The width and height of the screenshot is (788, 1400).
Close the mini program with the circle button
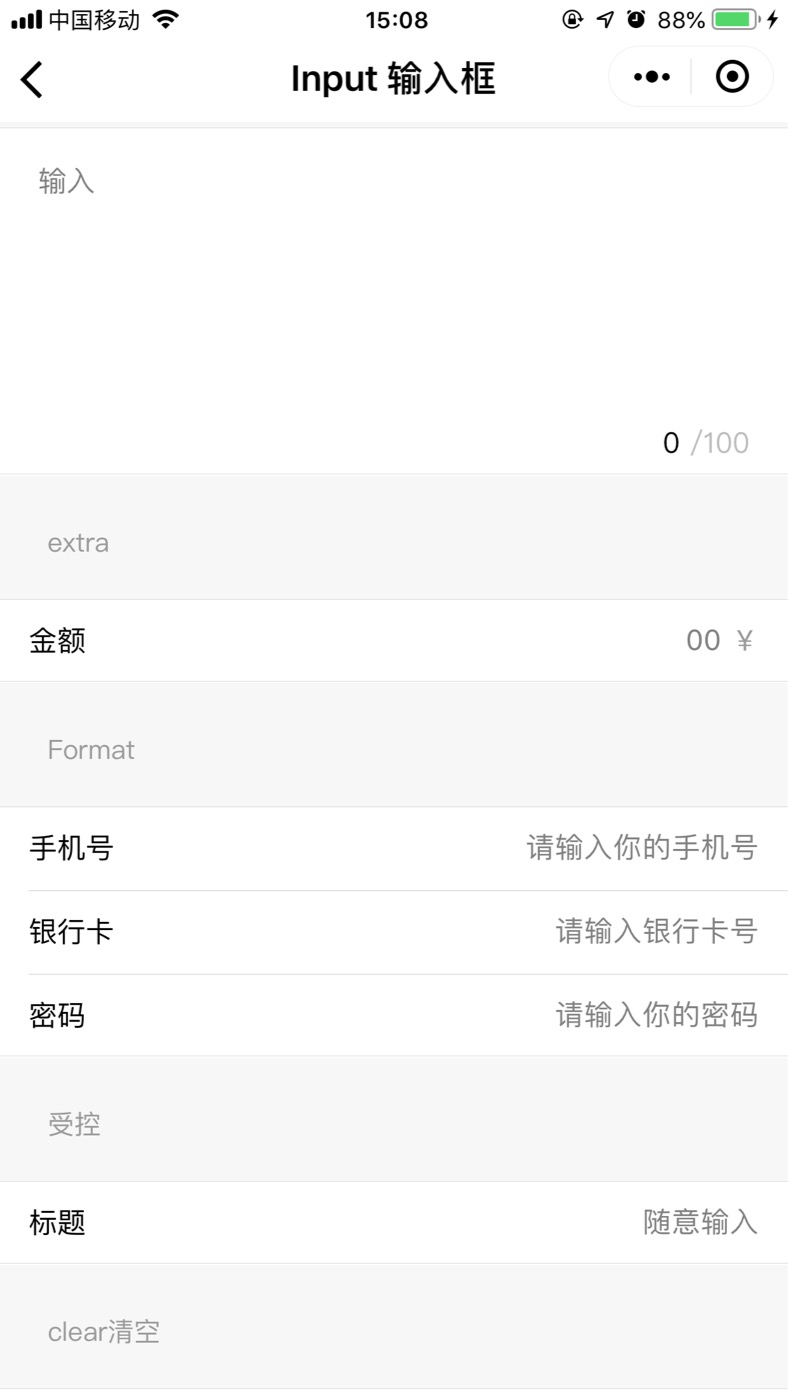click(732, 77)
